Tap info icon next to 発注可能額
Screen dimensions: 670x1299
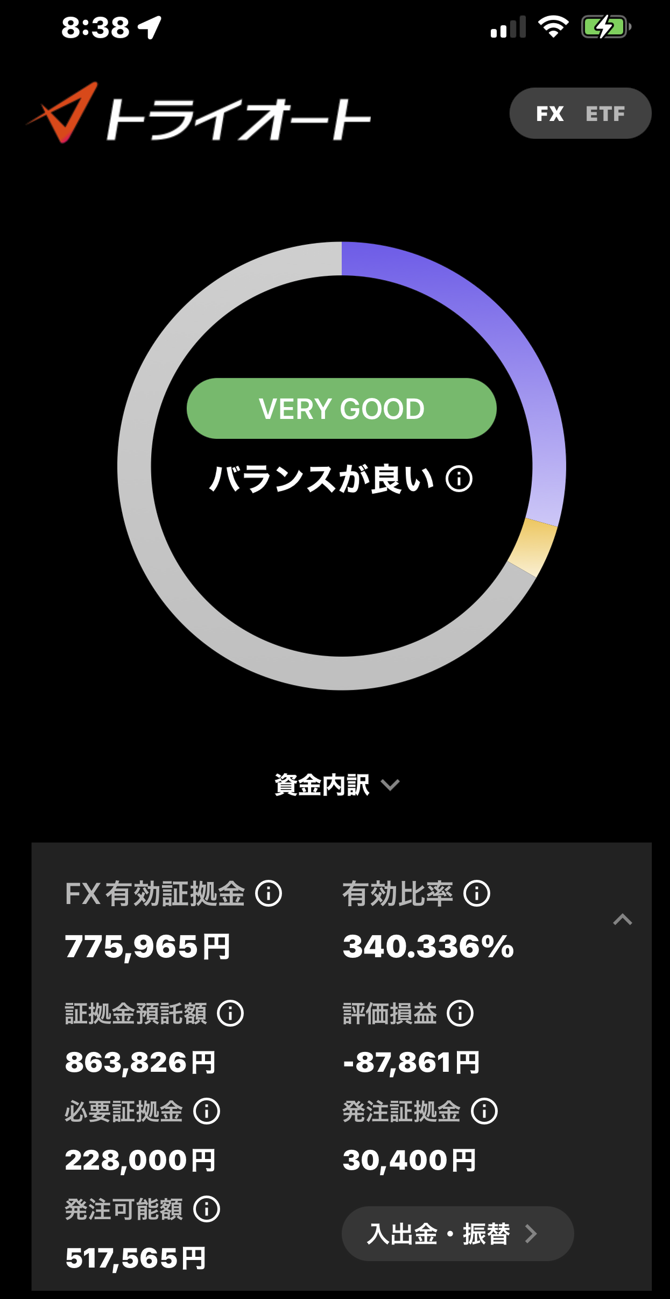click(x=206, y=1209)
